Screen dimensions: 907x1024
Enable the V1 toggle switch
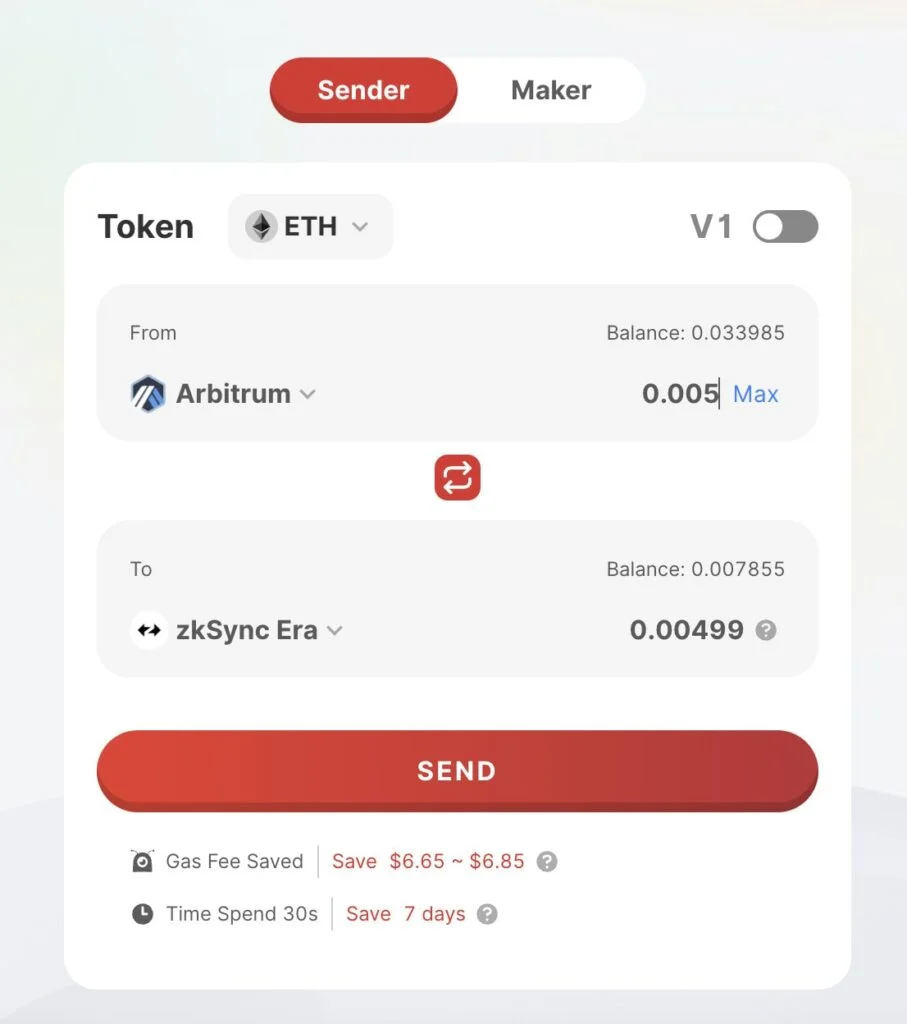[784, 227]
